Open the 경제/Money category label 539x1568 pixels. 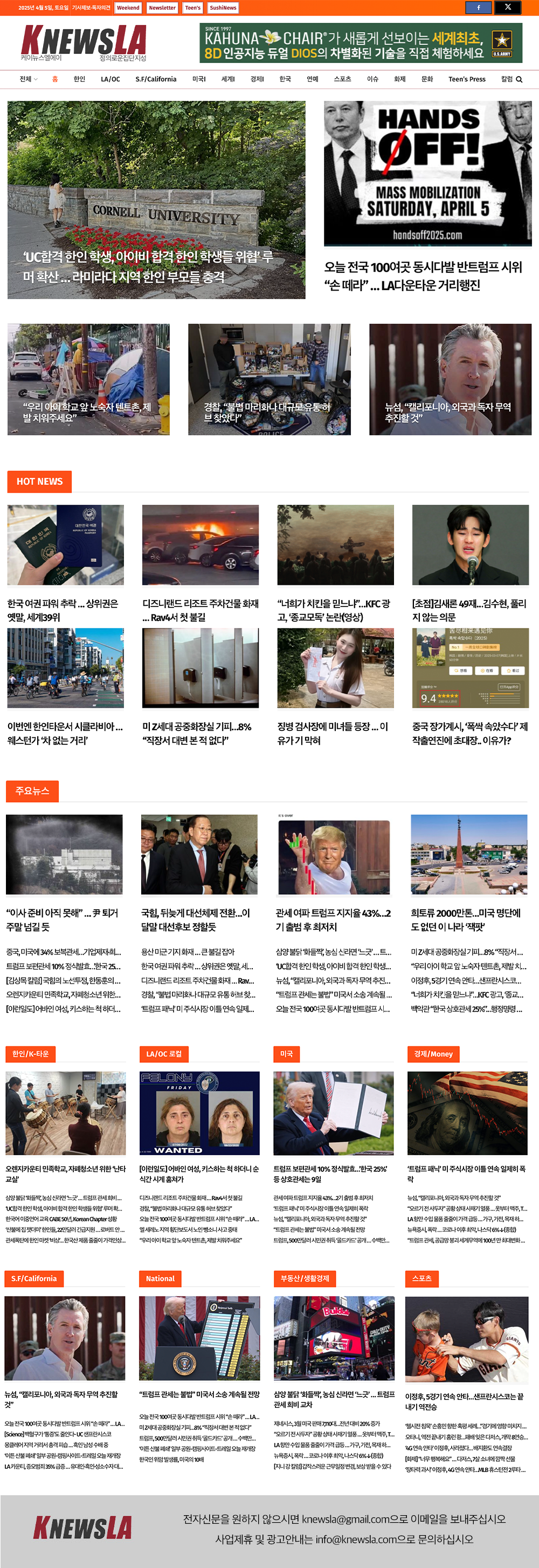tap(432, 1054)
